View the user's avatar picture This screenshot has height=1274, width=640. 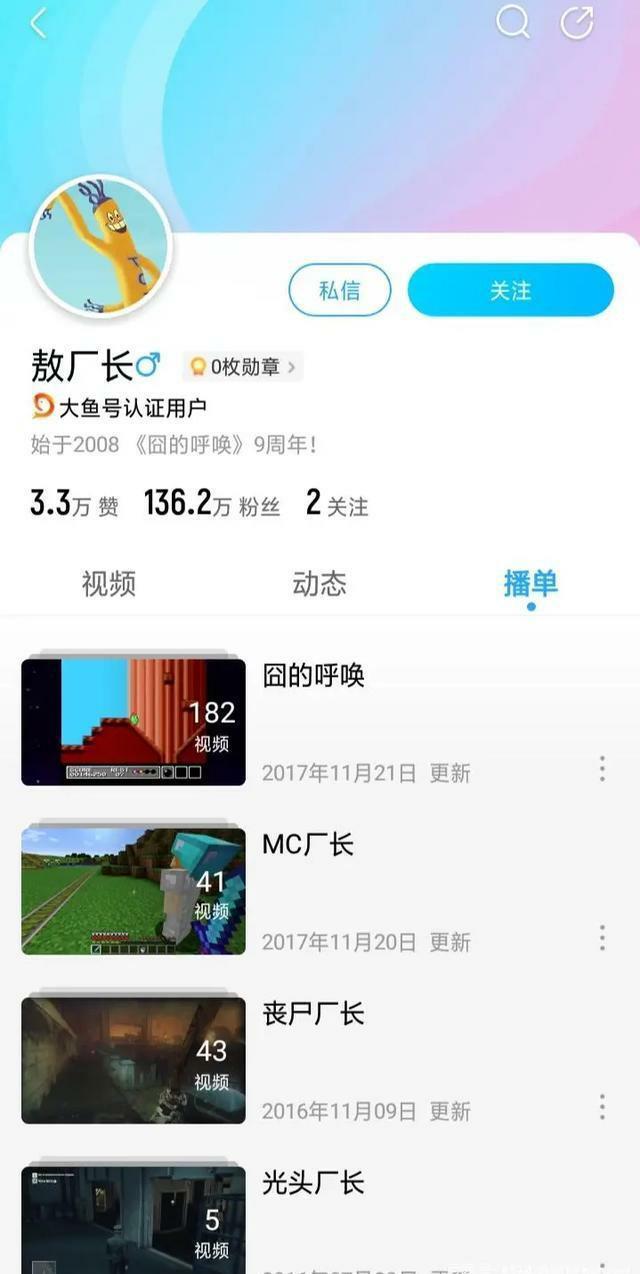tap(100, 247)
